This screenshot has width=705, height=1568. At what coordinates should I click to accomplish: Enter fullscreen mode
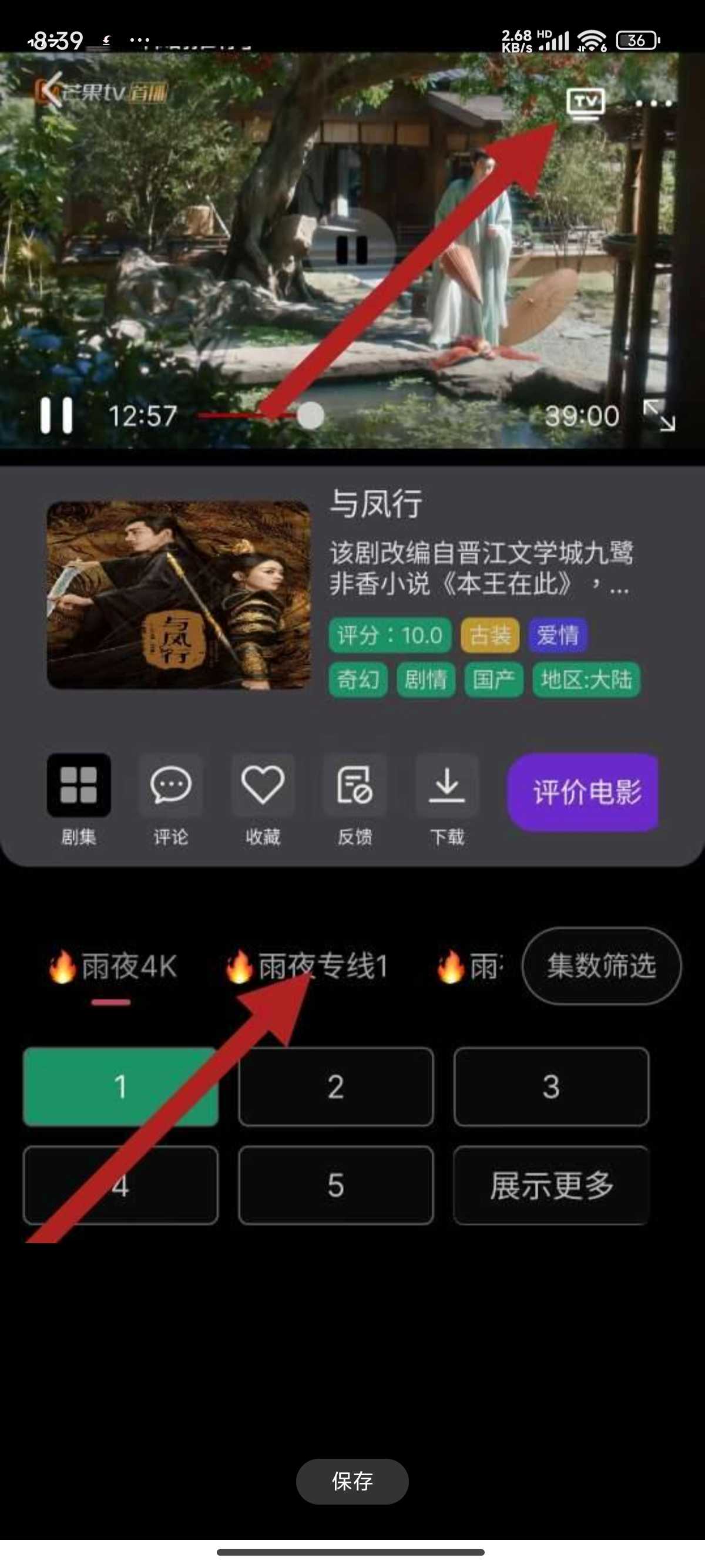tap(659, 416)
